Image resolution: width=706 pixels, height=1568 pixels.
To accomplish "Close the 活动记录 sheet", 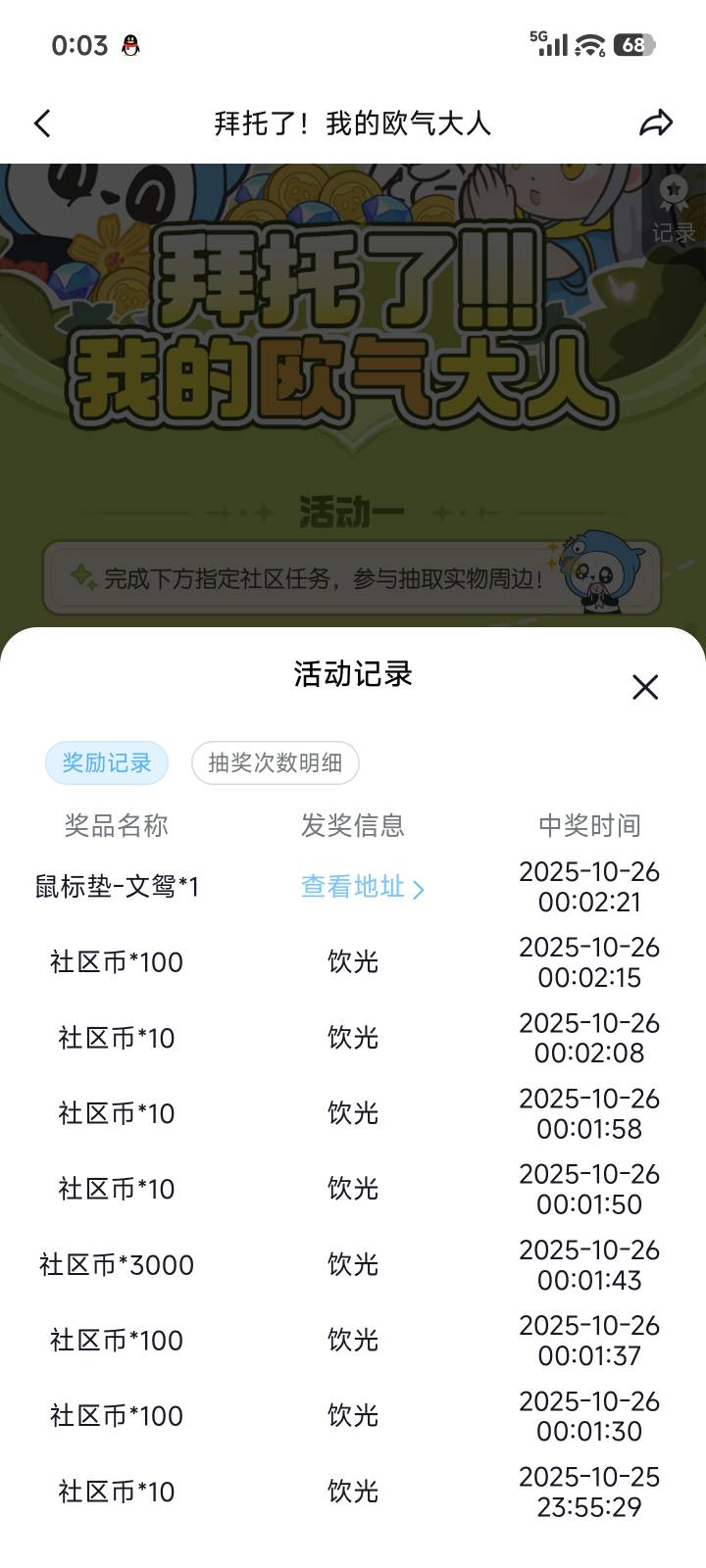I will (x=645, y=687).
